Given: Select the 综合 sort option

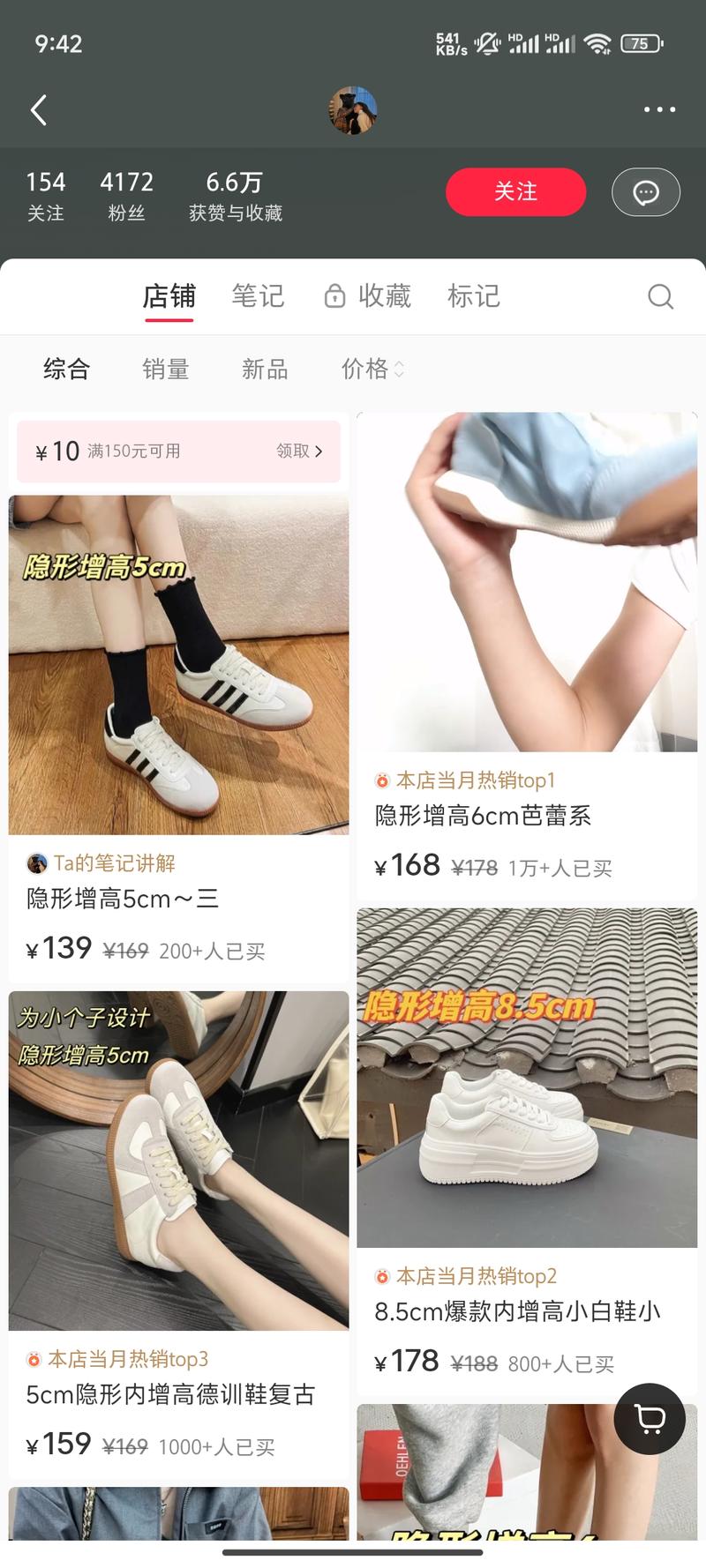Looking at the screenshot, I should pyautogui.click(x=66, y=369).
